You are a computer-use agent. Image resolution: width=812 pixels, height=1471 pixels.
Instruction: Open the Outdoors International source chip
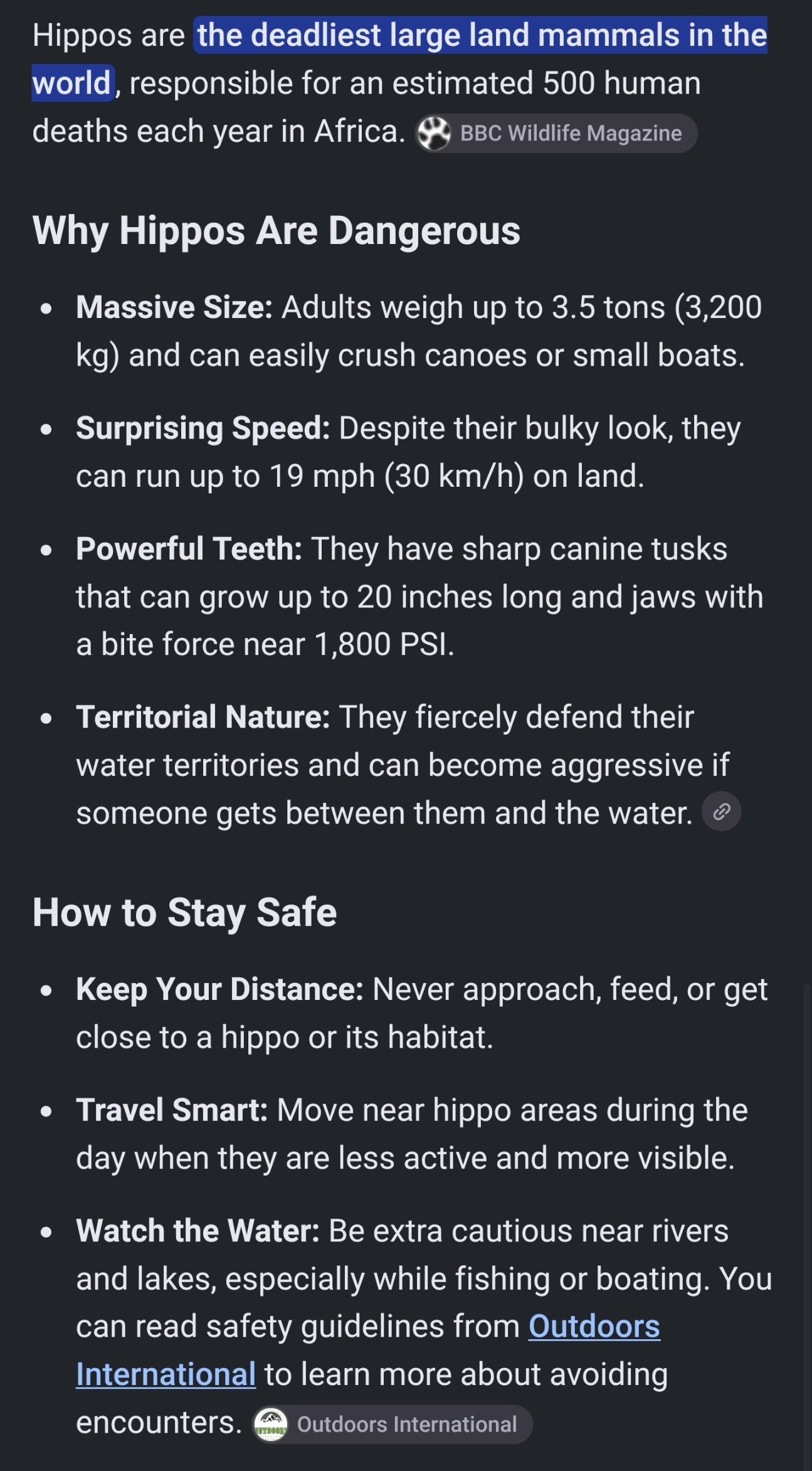tap(393, 1425)
